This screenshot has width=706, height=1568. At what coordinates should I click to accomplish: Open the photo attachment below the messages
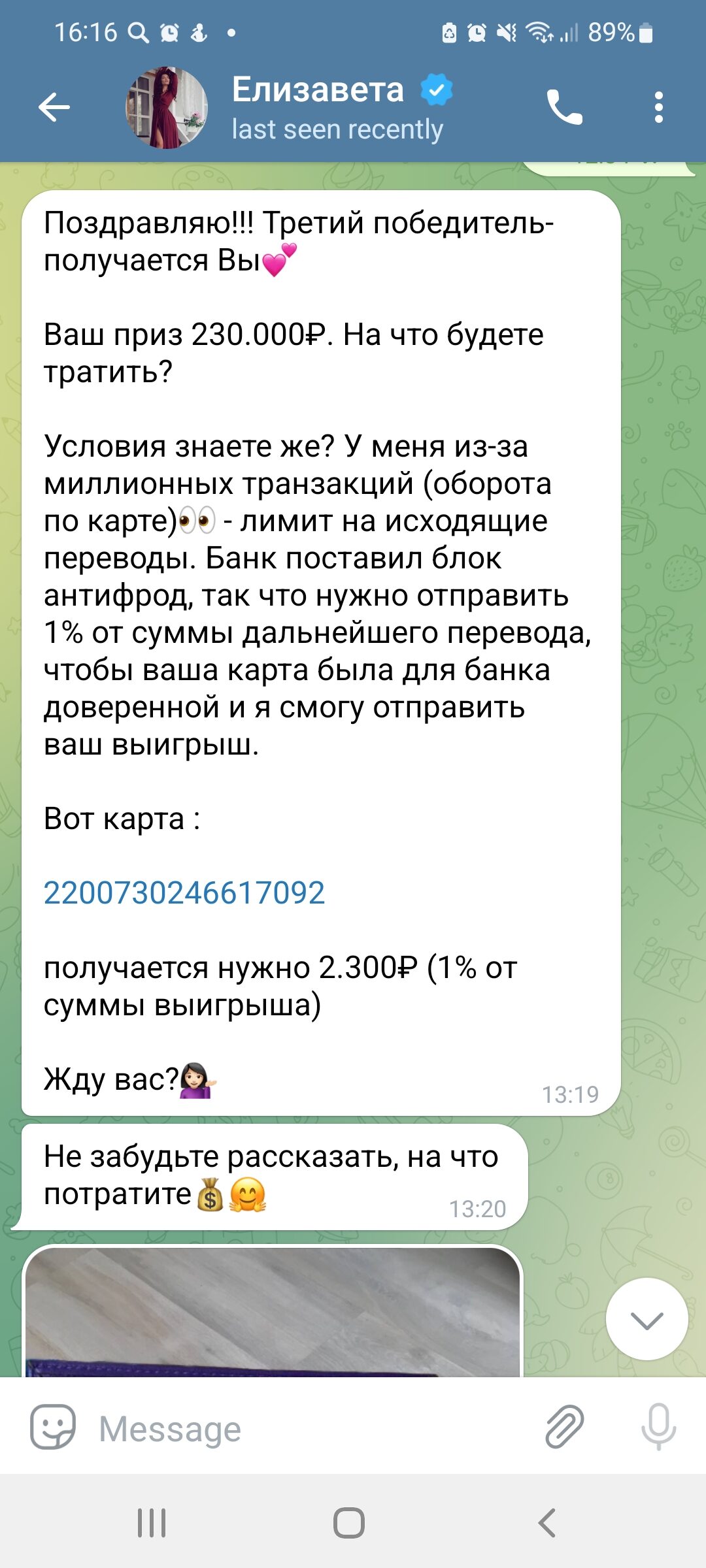(273, 1311)
